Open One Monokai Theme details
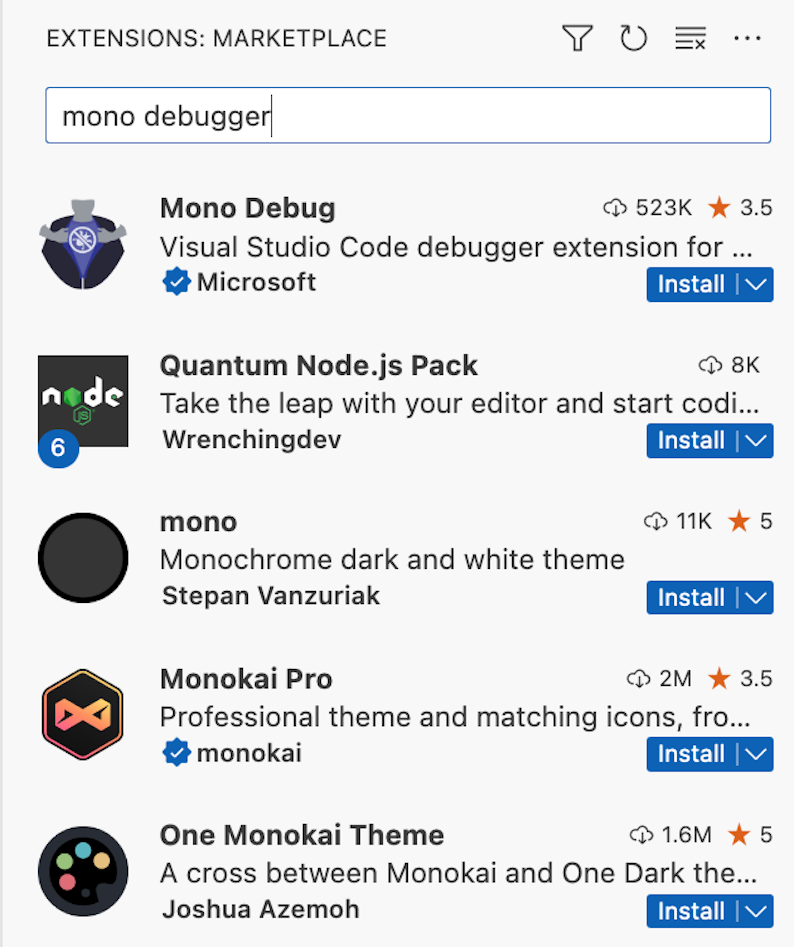This screenshot has width=794, height=947. click(x=301, y=835)
